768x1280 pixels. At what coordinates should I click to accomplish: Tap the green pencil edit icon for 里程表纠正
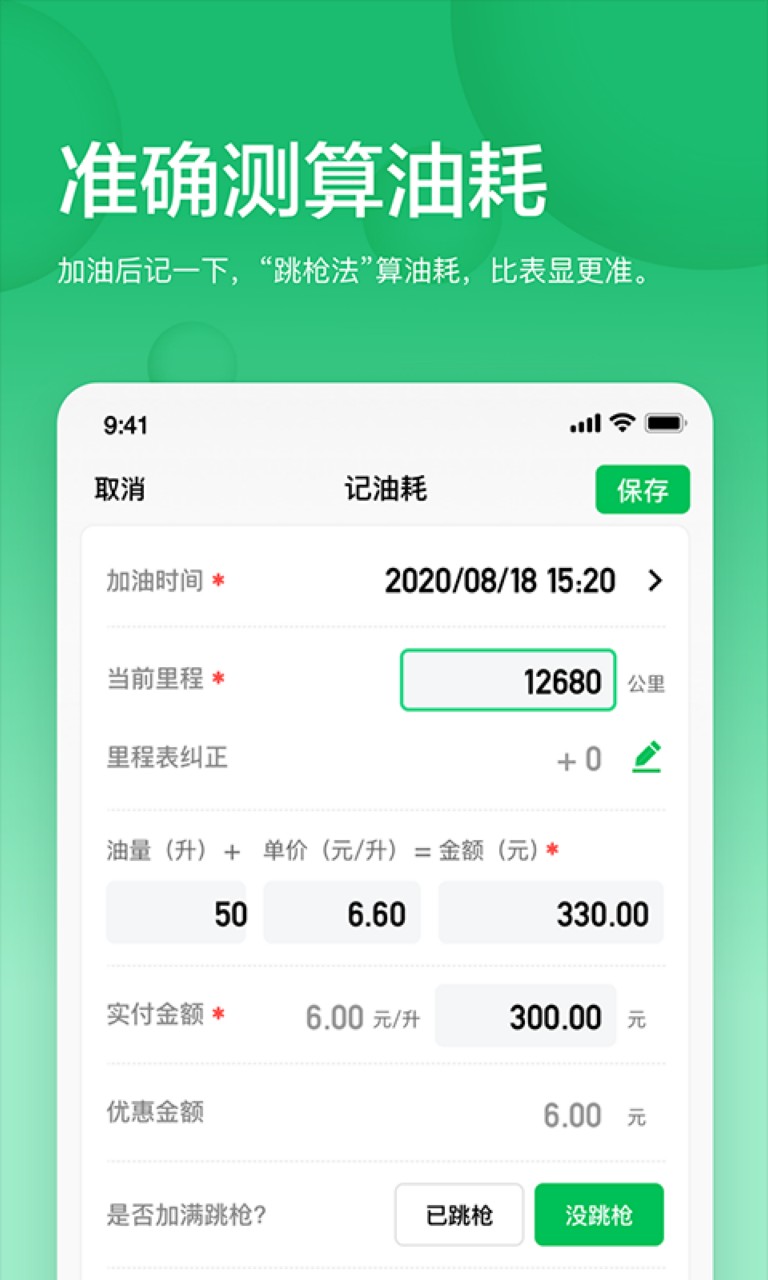coord(648,758)
